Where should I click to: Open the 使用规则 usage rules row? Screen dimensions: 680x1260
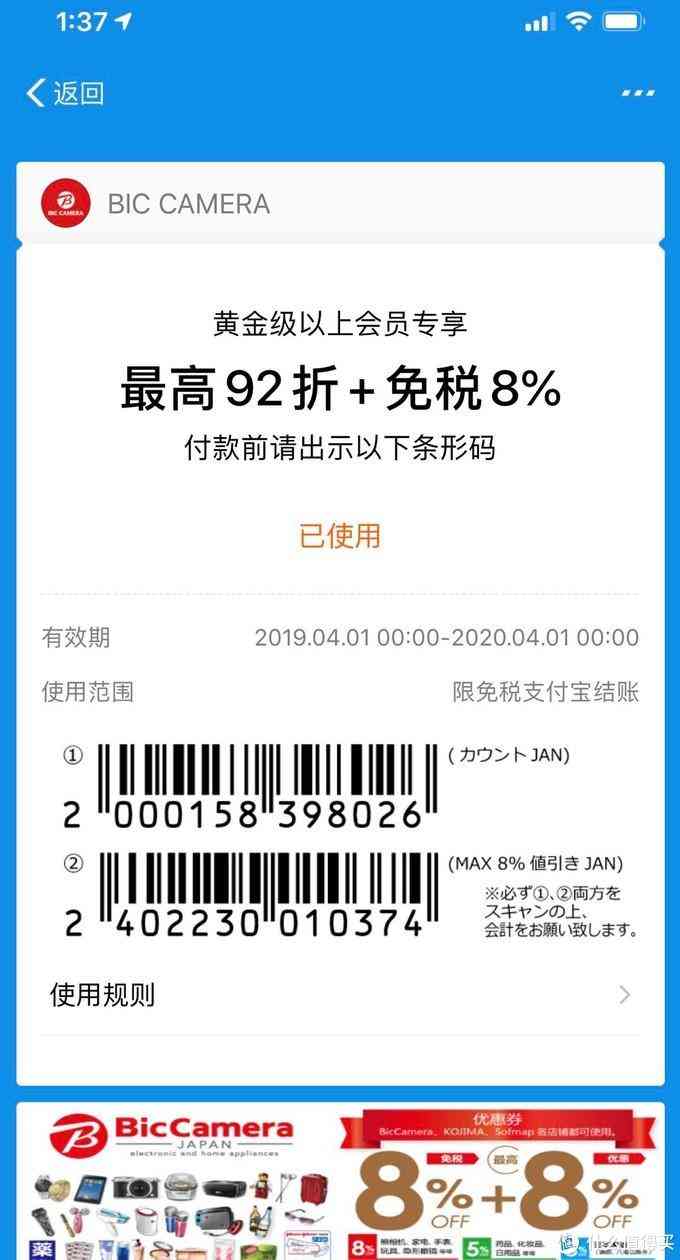[x=340, y=995]
